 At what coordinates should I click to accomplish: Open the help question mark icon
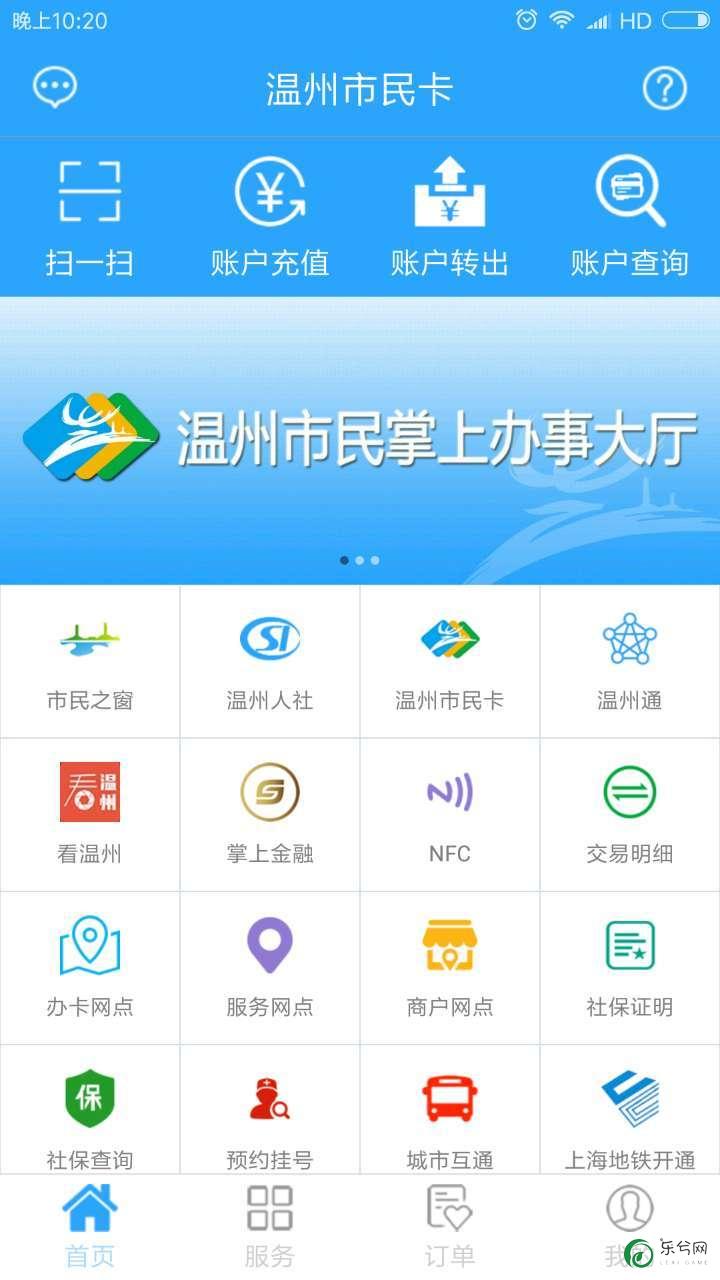pos(664,89)
